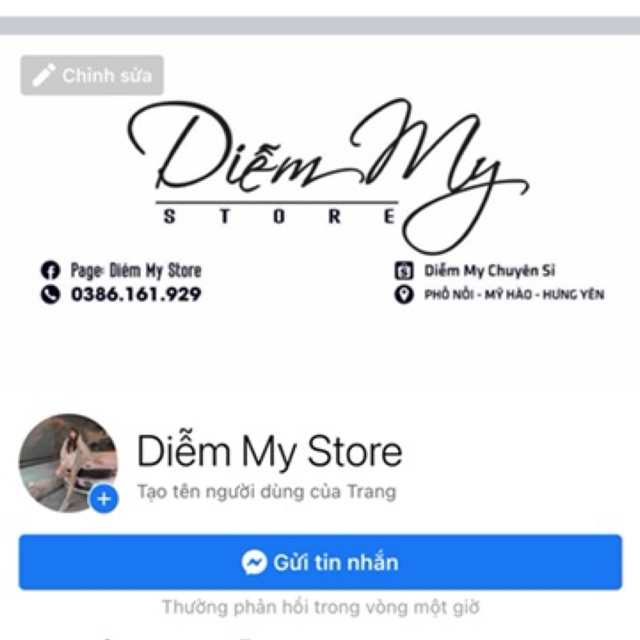Screen dimensions: 640x640
Task: Send a message via Gửi tin nhắn
Action: click(320, 562)
